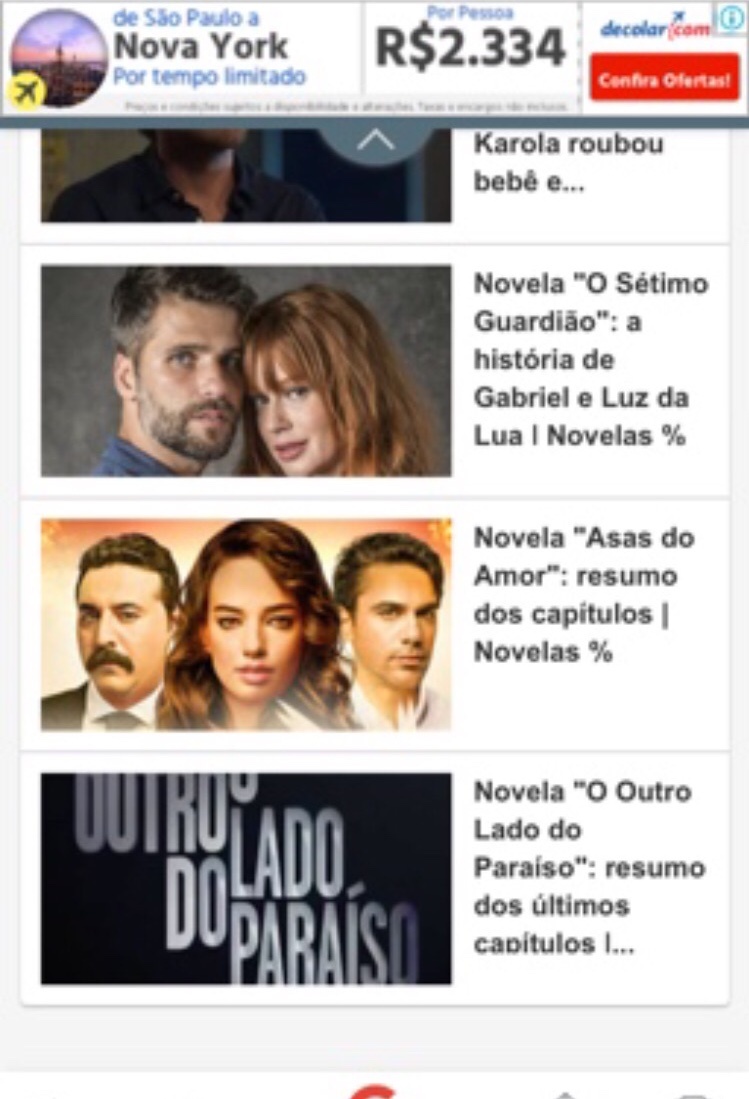
Task: Read the "O Sétimo Guardião" novela article
Action: pos(590,360)
